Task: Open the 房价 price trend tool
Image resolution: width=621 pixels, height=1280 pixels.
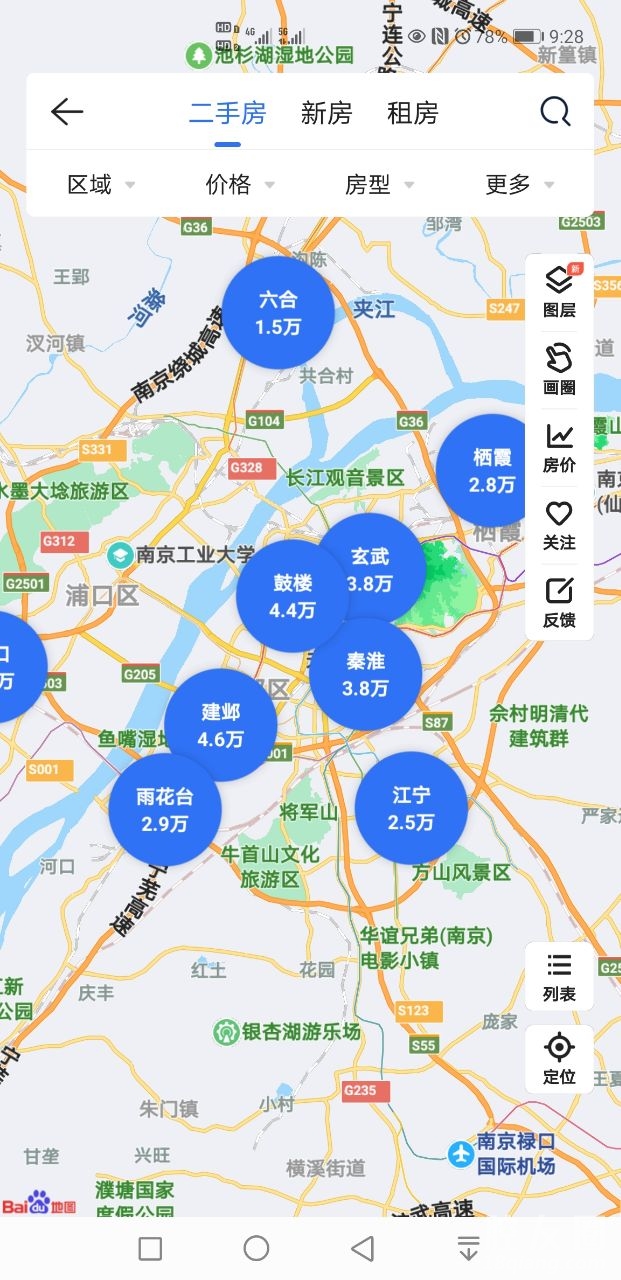Action: click(x=559, y=447)
